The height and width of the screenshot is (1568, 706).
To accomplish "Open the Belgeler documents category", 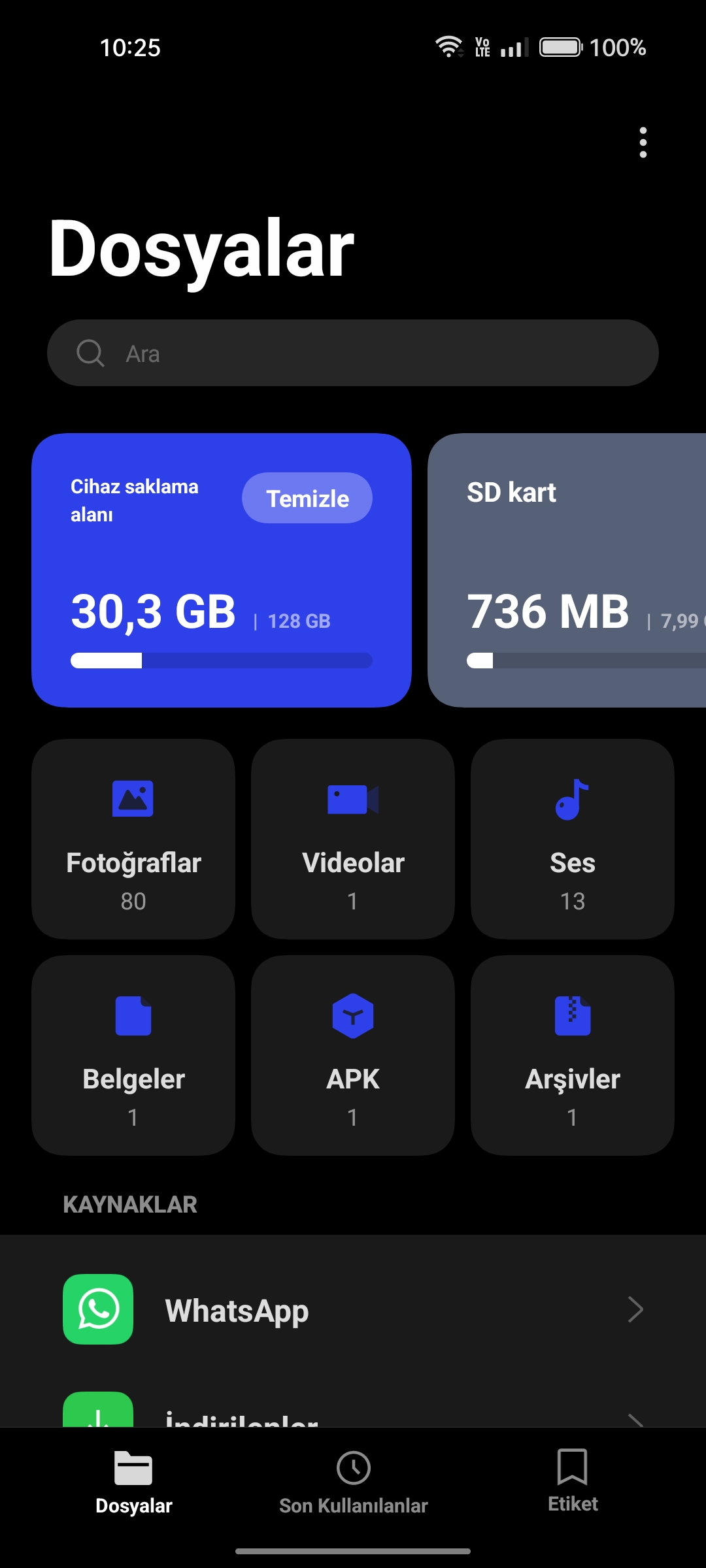I will coord(133,1056).
